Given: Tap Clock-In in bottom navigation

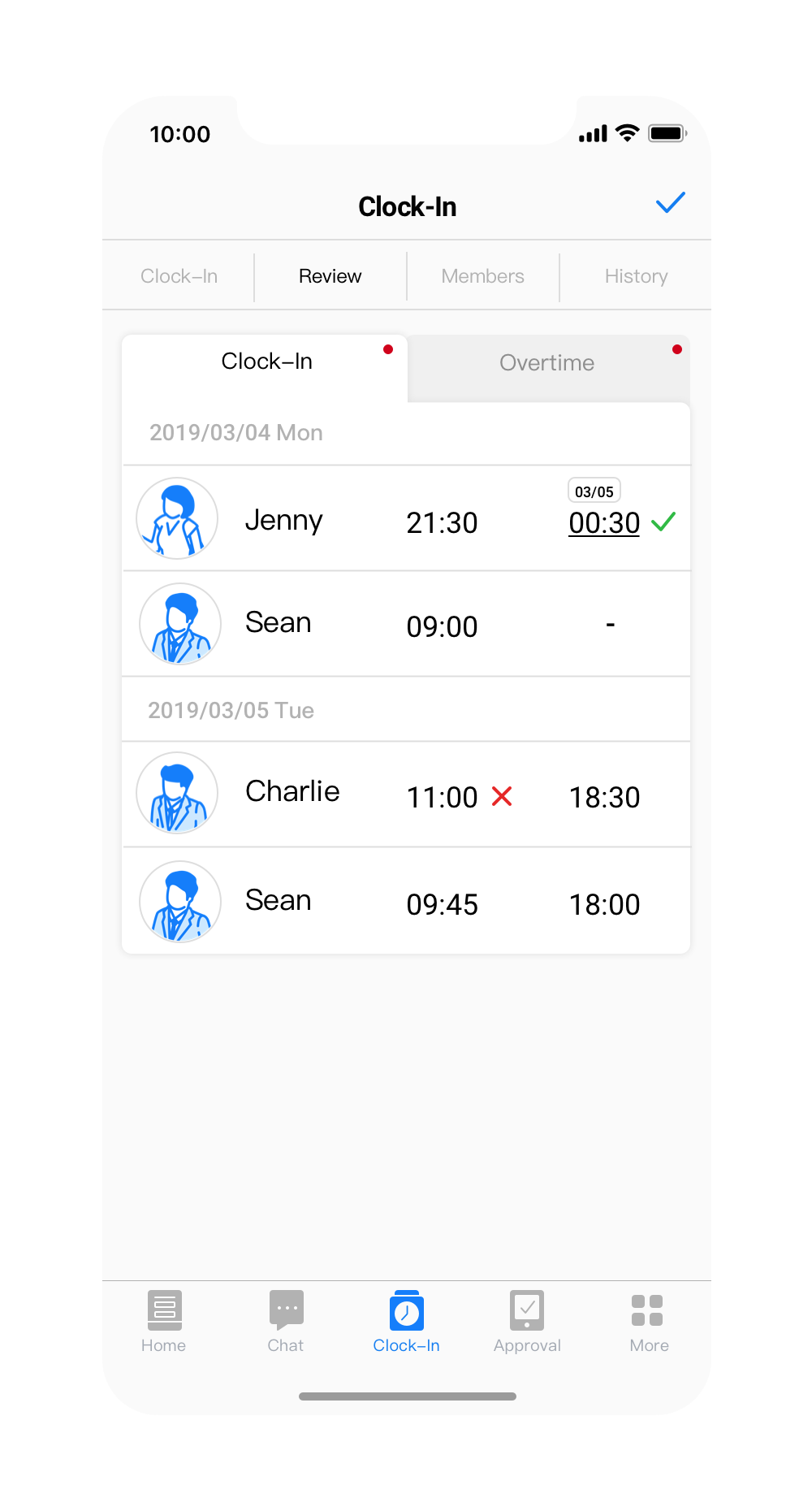Looking at the screenshot, I should tap(406, 1322).
